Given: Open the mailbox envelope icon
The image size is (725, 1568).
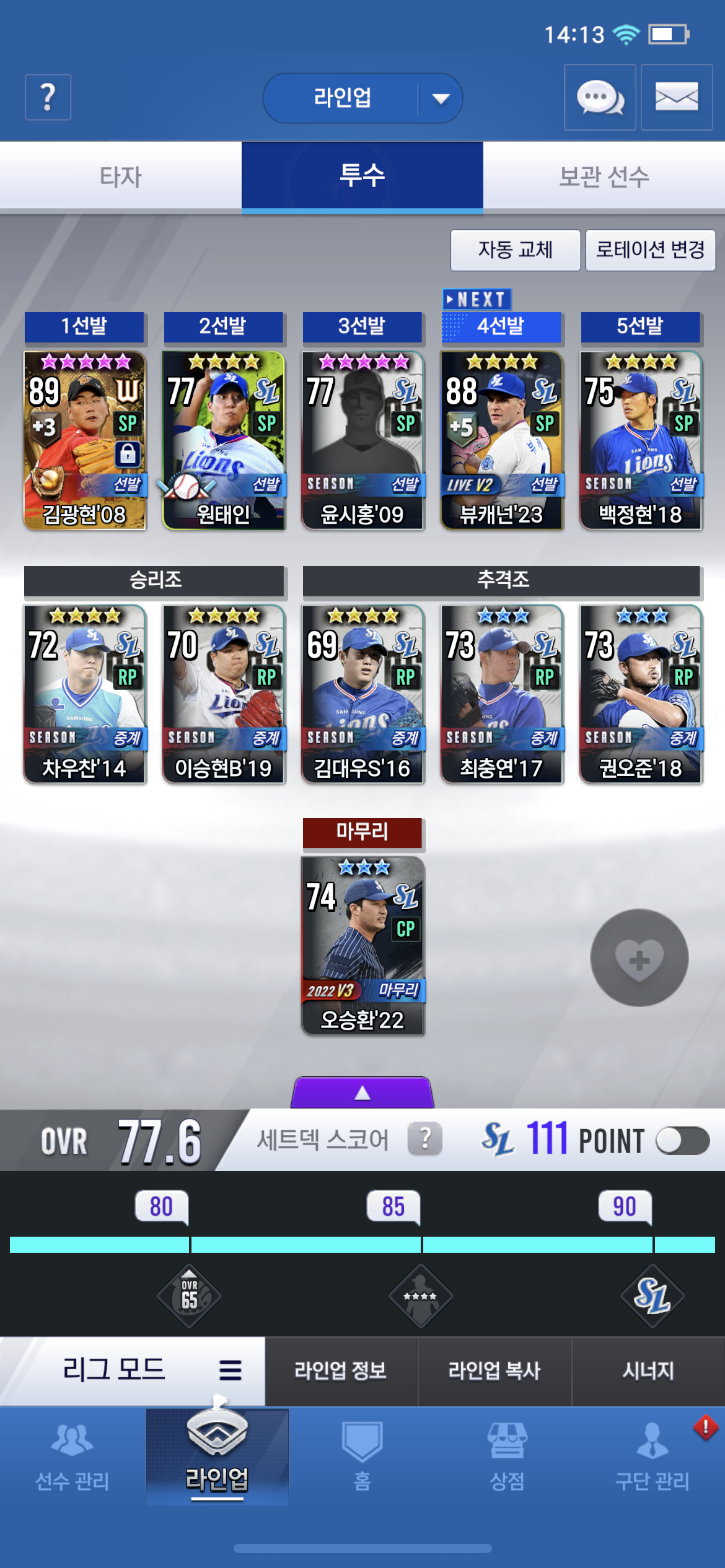Looking at the screenshot, I should [676, 98].
